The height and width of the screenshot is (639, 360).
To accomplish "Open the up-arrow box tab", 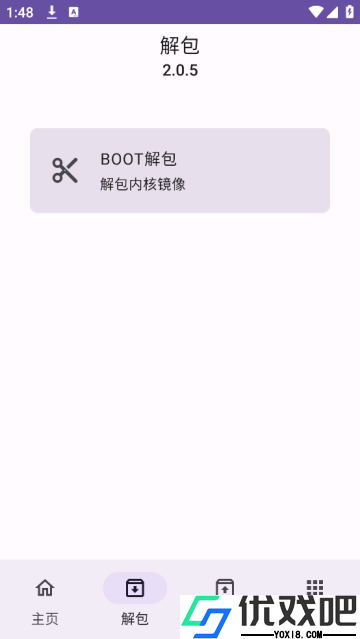I will coord(225,587).
